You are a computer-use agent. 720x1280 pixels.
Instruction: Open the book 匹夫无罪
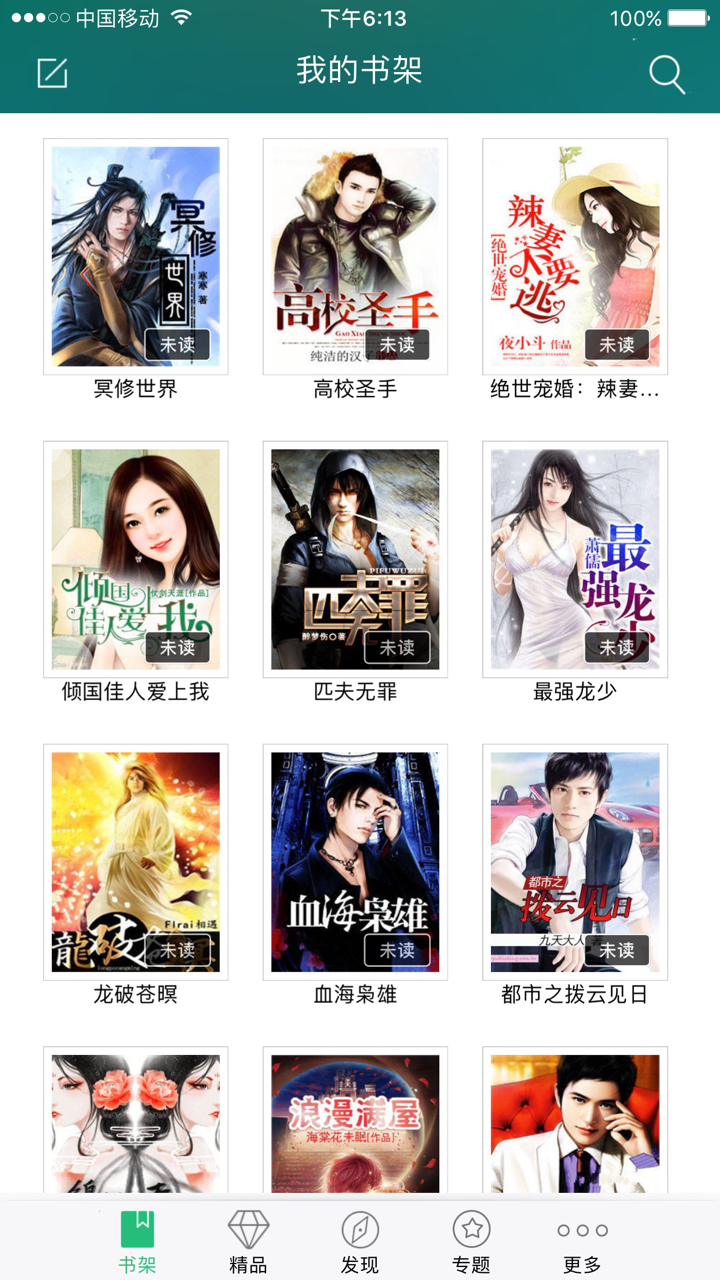pos(355,558)
